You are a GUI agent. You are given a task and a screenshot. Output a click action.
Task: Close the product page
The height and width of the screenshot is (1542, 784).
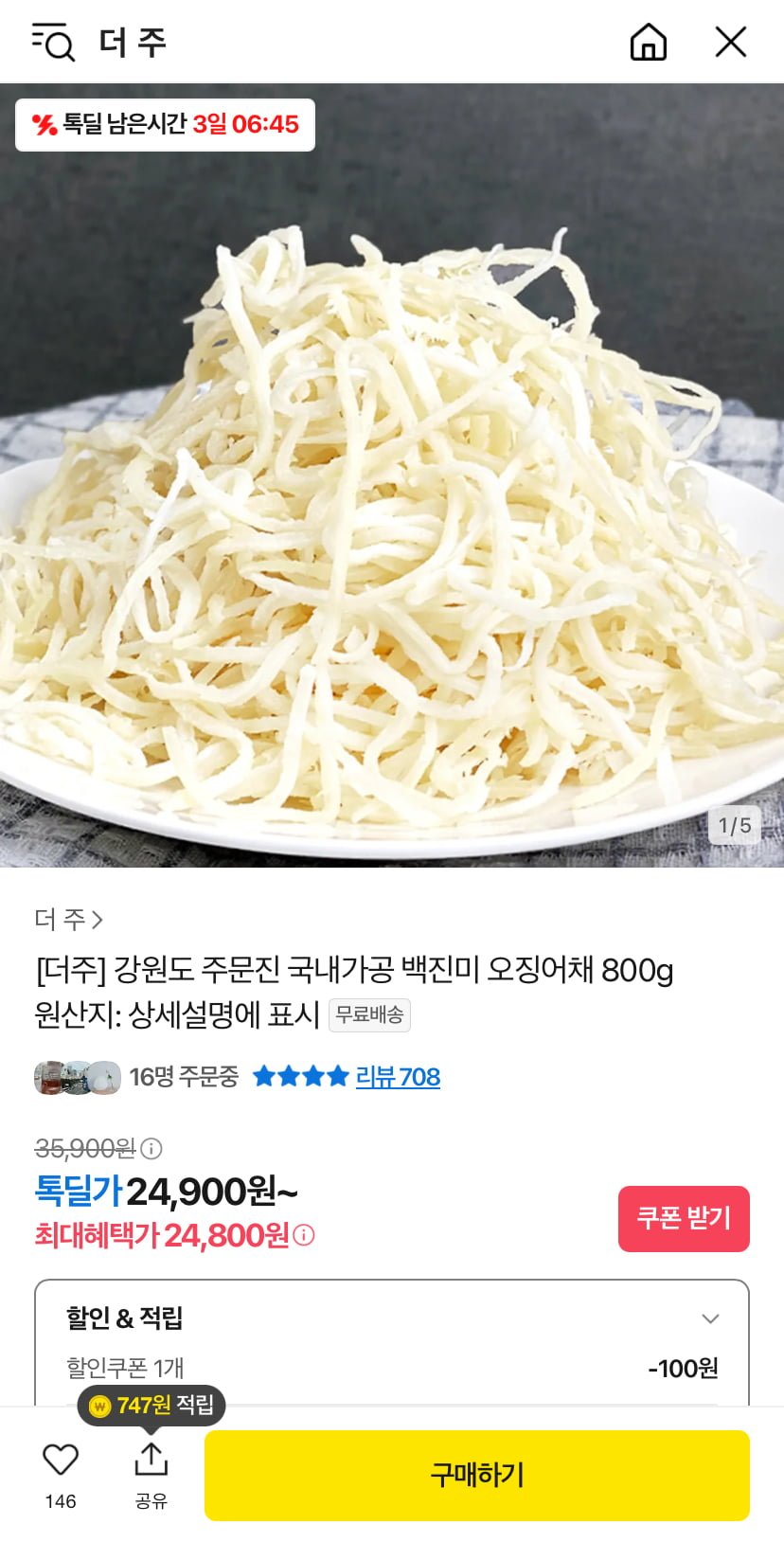(x=729, y=42)
